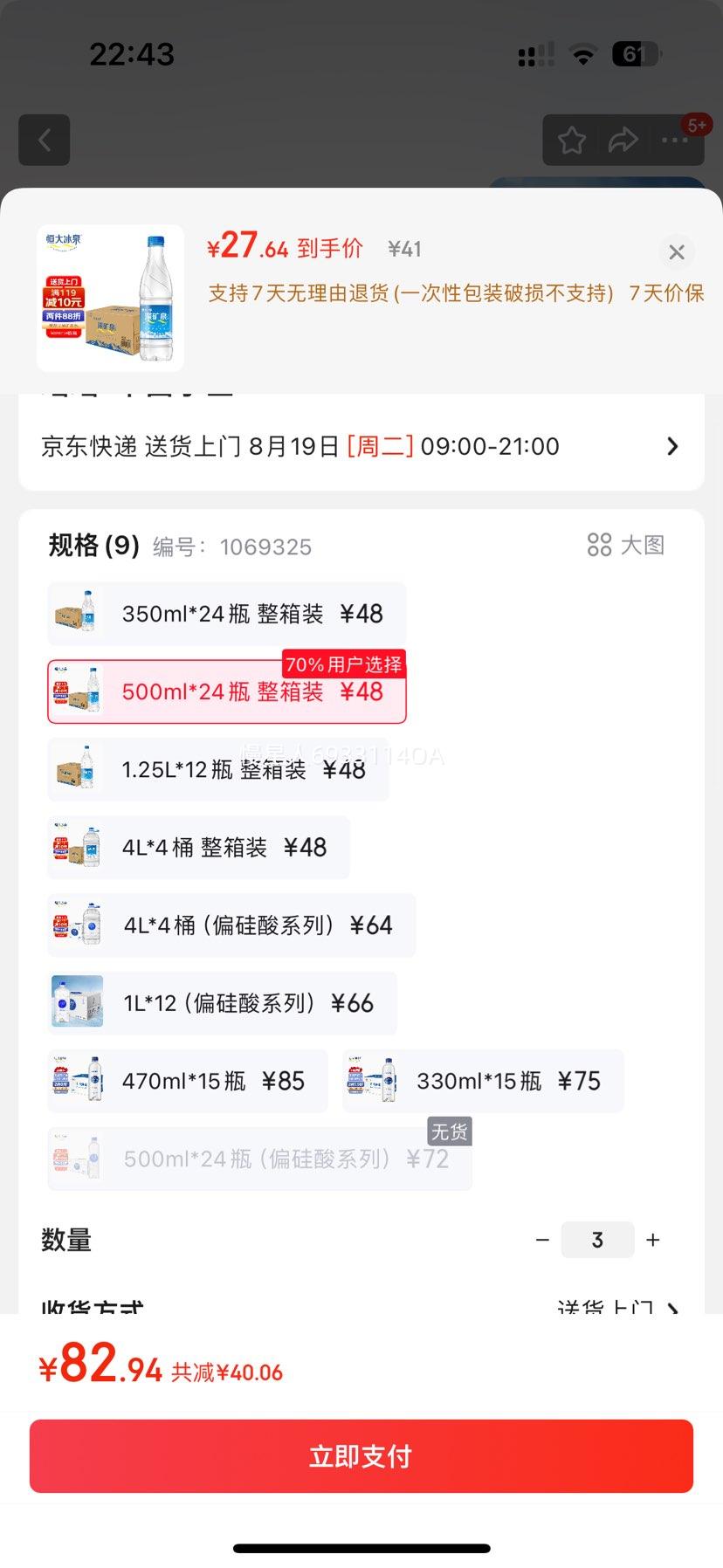The height and width of the screenshot is (1568, 723).
Task: Select the 350ml*24瓶 整箱装 option
Action: coord(226,614)
